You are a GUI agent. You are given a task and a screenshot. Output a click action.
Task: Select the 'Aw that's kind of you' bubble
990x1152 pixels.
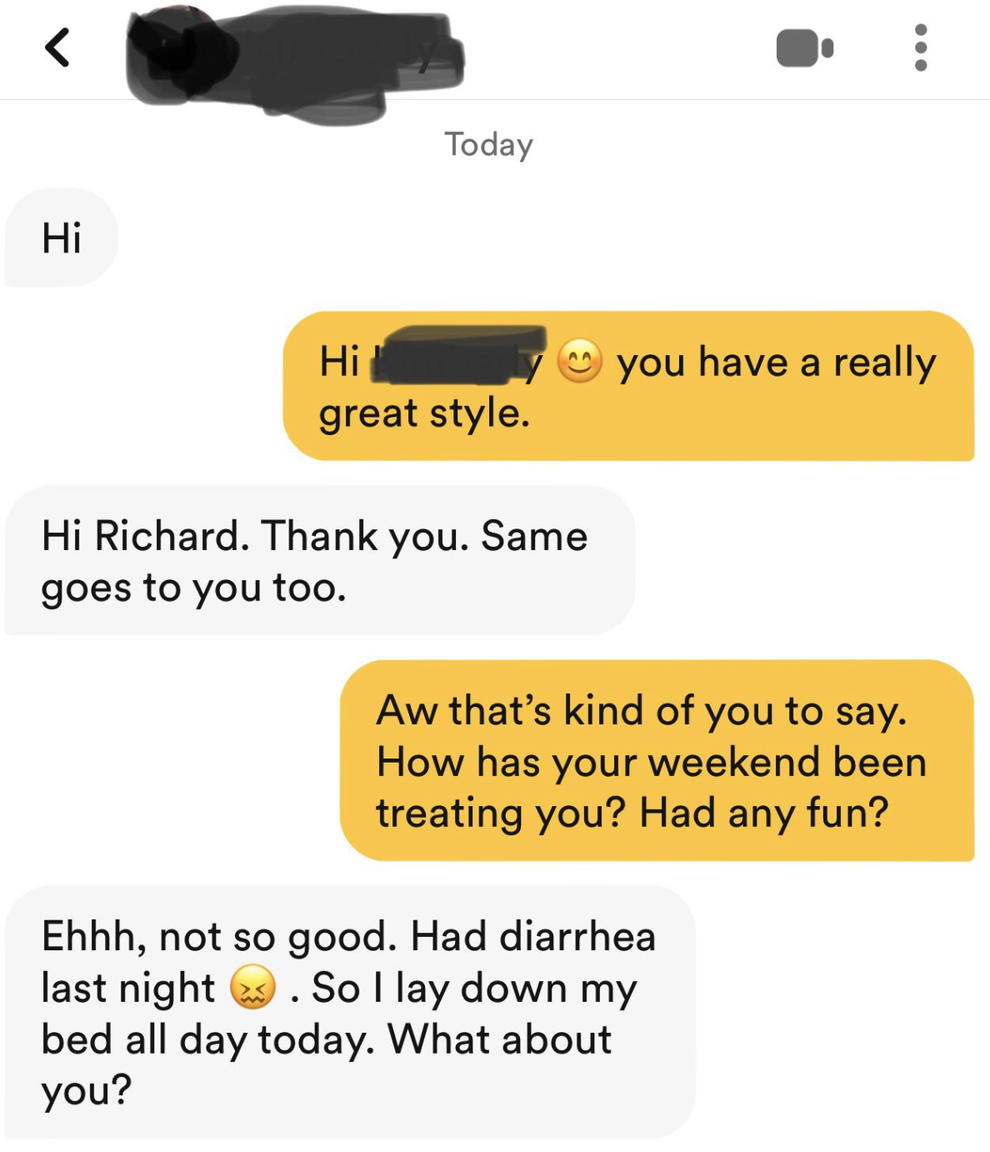(660, 761)
